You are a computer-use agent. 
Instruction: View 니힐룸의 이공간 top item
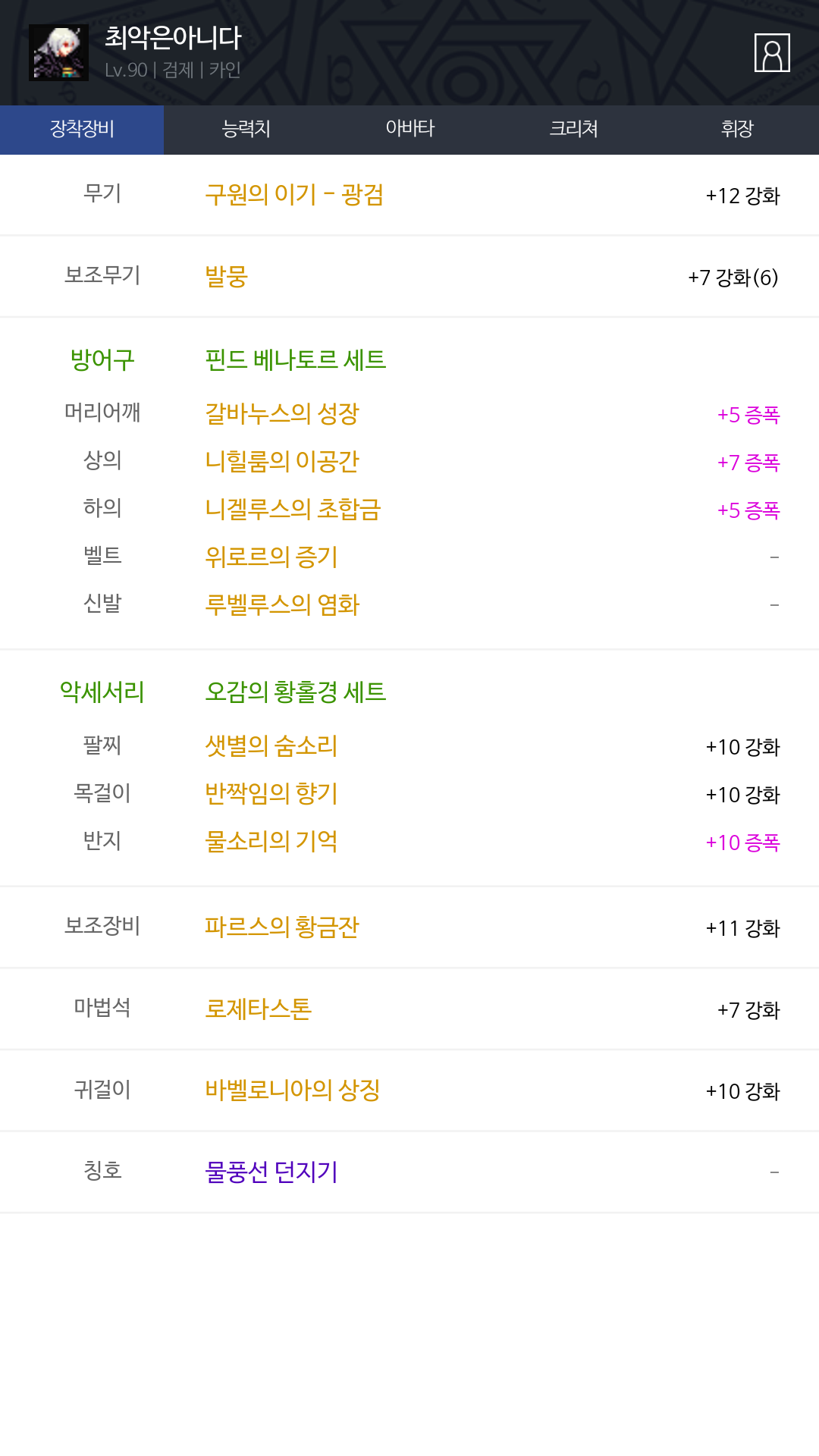[282, 462]
